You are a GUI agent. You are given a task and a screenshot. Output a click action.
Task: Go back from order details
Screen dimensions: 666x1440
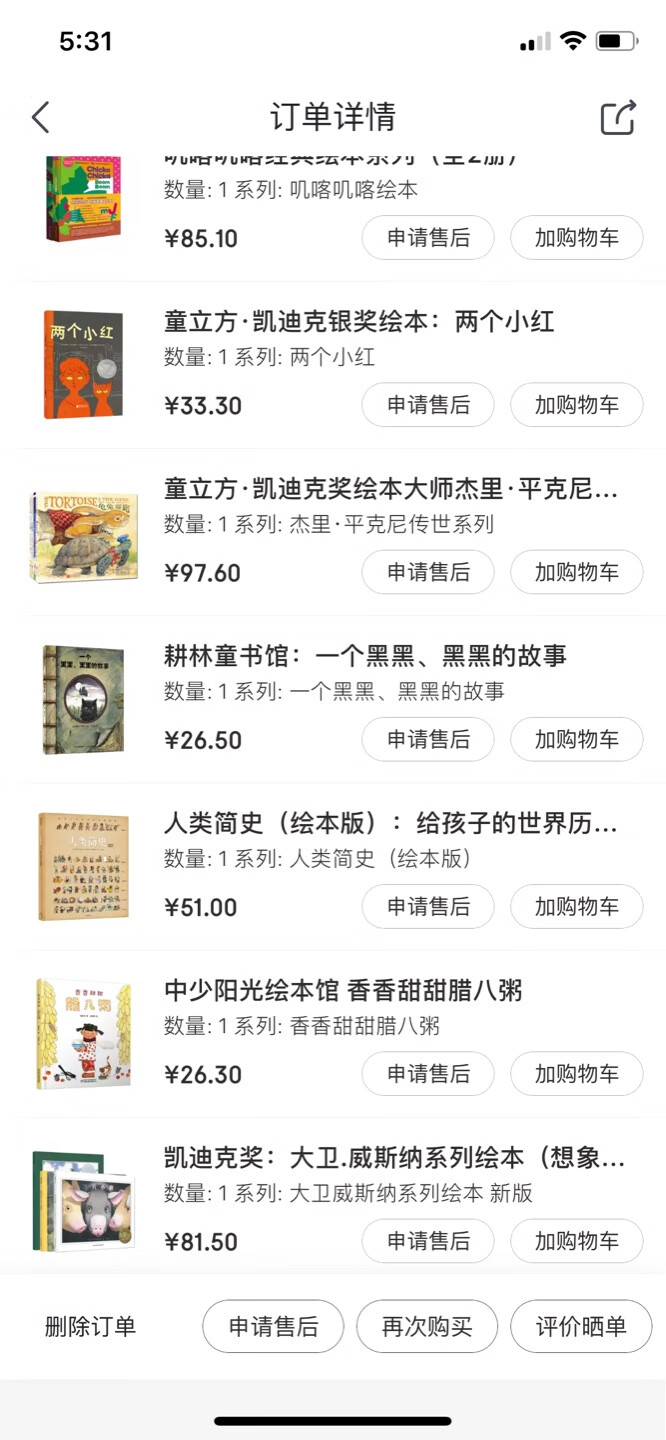point(40,117)
